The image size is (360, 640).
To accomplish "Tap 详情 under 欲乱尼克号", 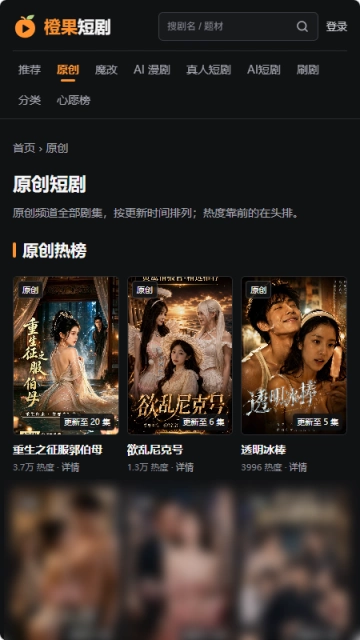I will [184, 467].
